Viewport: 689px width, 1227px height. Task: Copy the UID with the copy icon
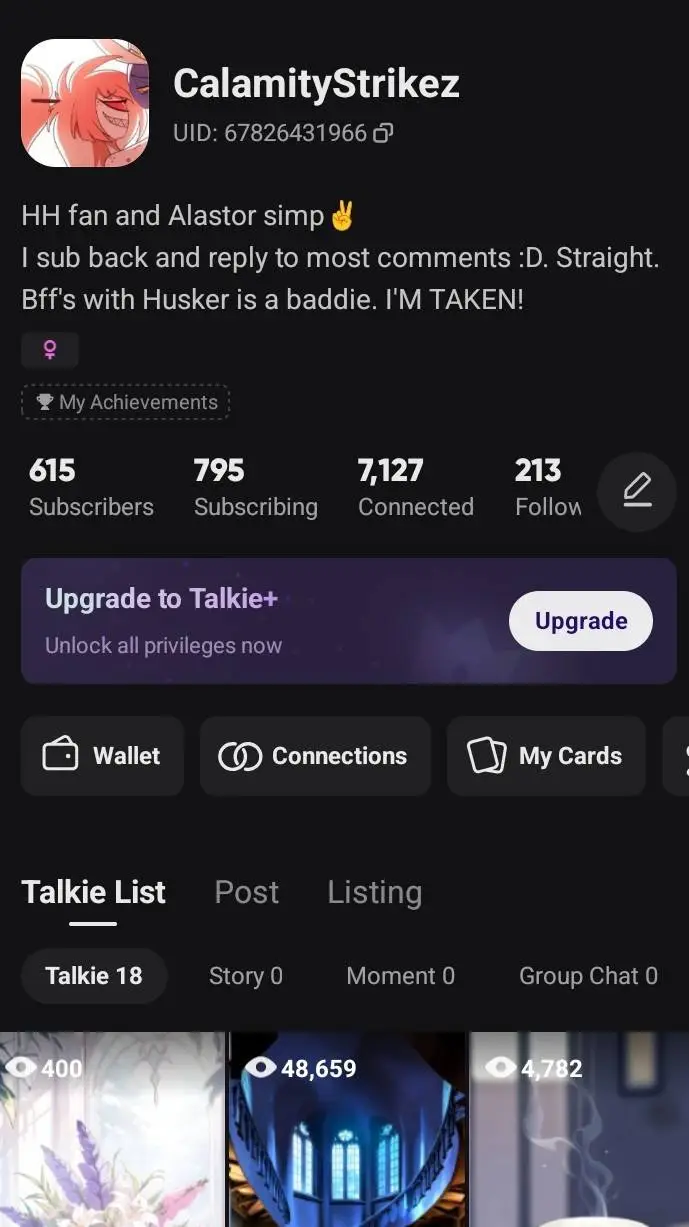[x=383, y=133]
